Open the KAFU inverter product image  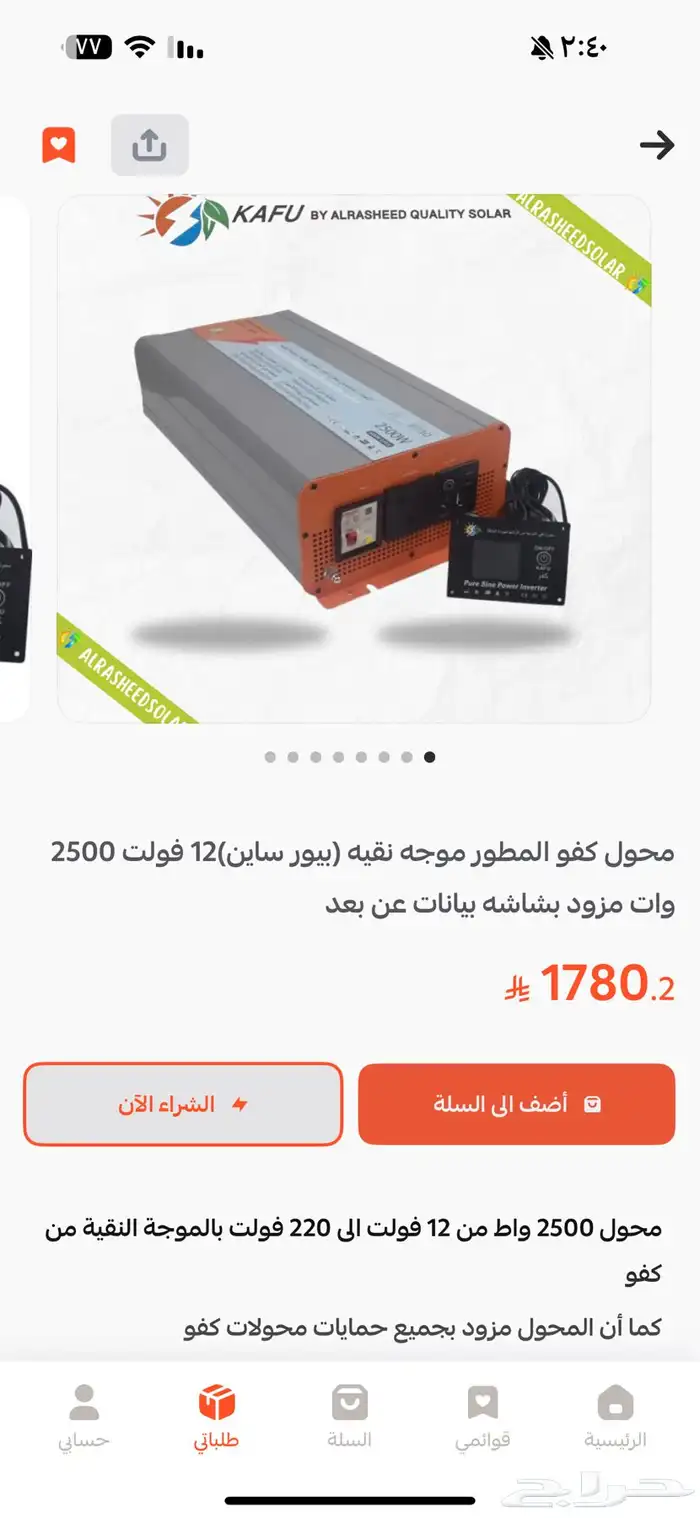pyautogui.click(x=354, y=458)
